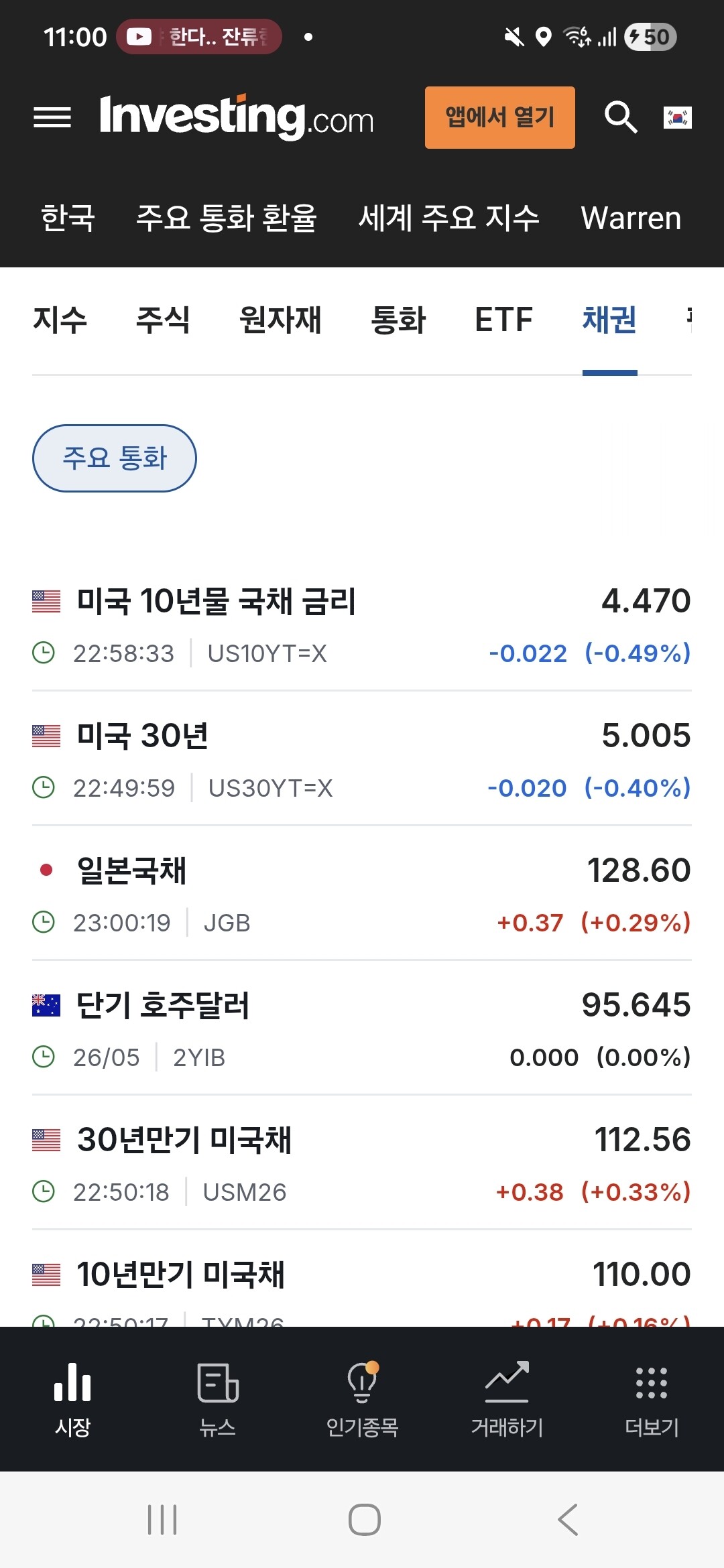The image size is (724, 1568).
Task: Select the 원자재 tab
Action: click(x=281, y=320)
